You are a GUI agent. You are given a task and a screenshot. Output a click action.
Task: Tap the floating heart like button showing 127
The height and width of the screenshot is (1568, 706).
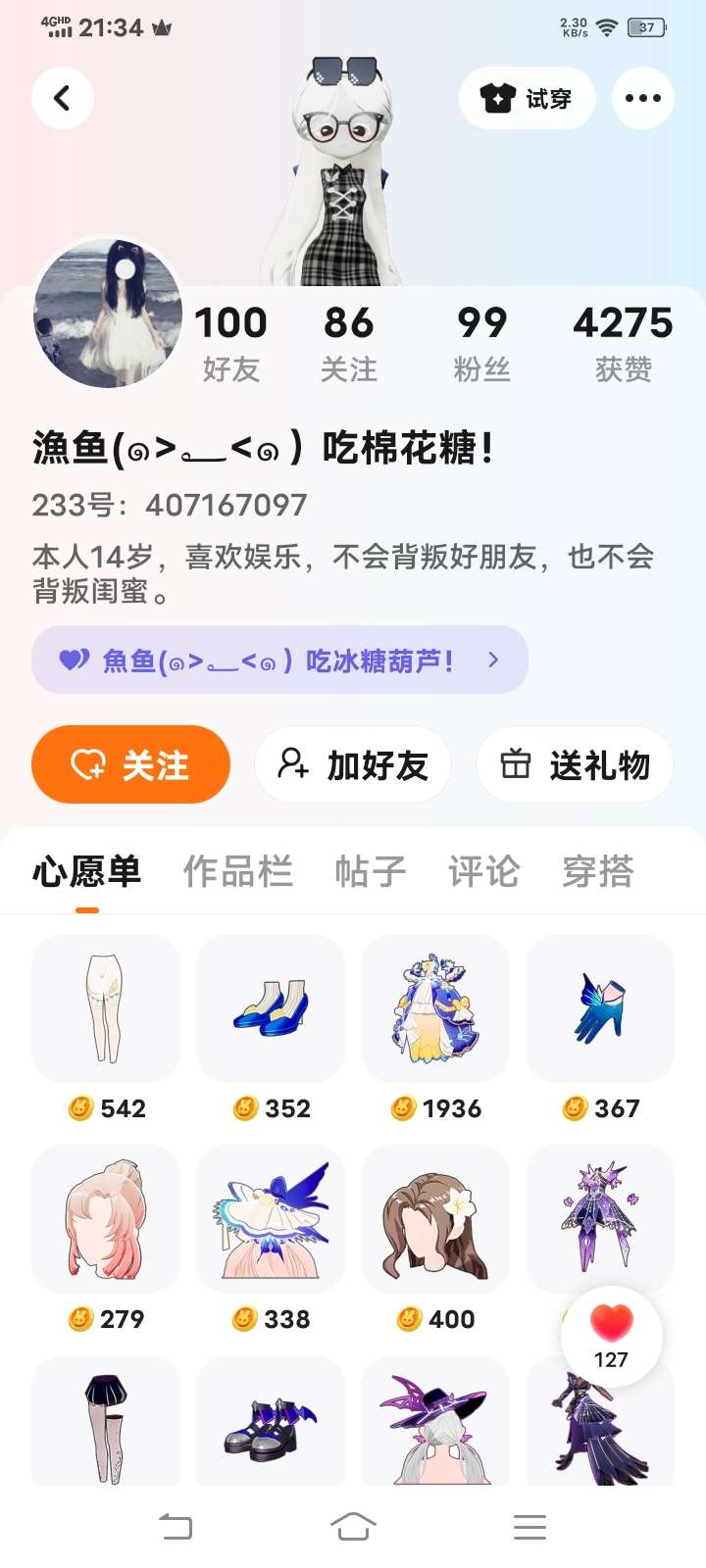click(612, 1335)
